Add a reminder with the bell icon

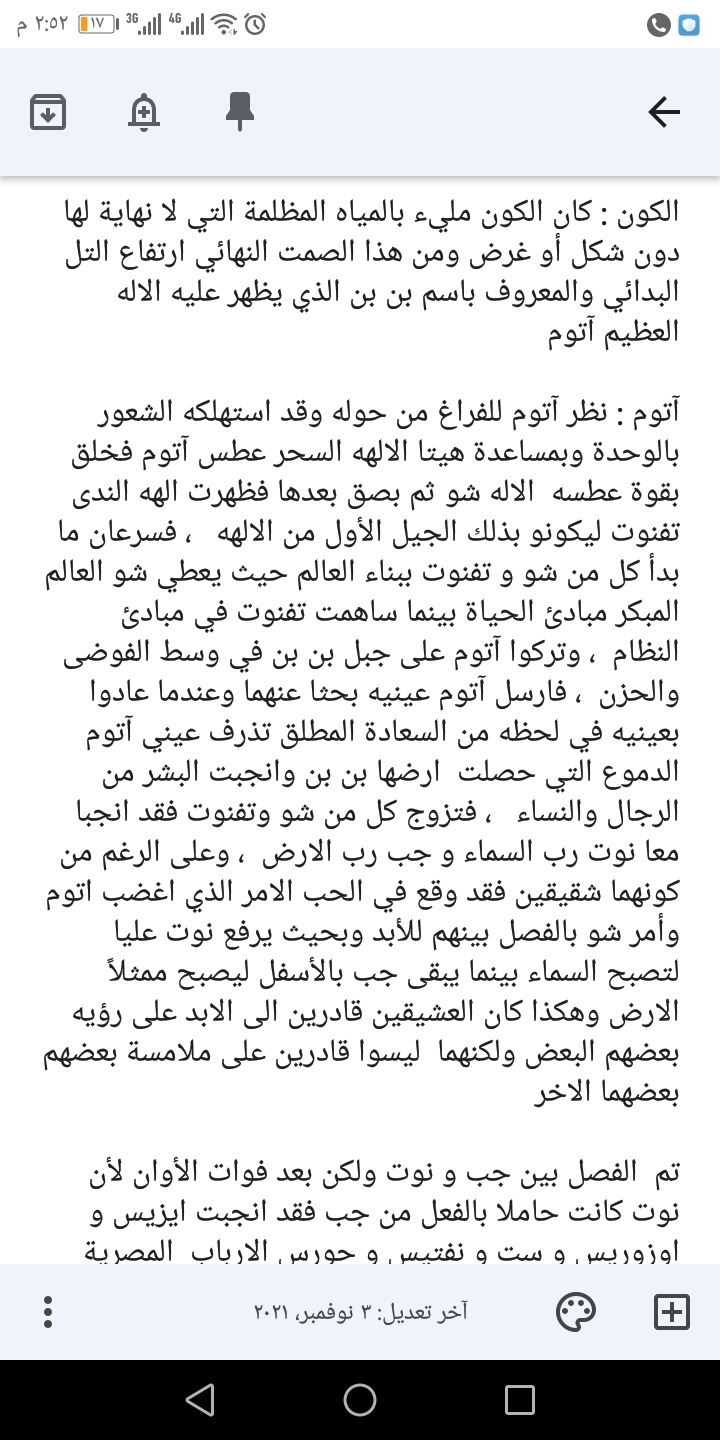point(144,112)
